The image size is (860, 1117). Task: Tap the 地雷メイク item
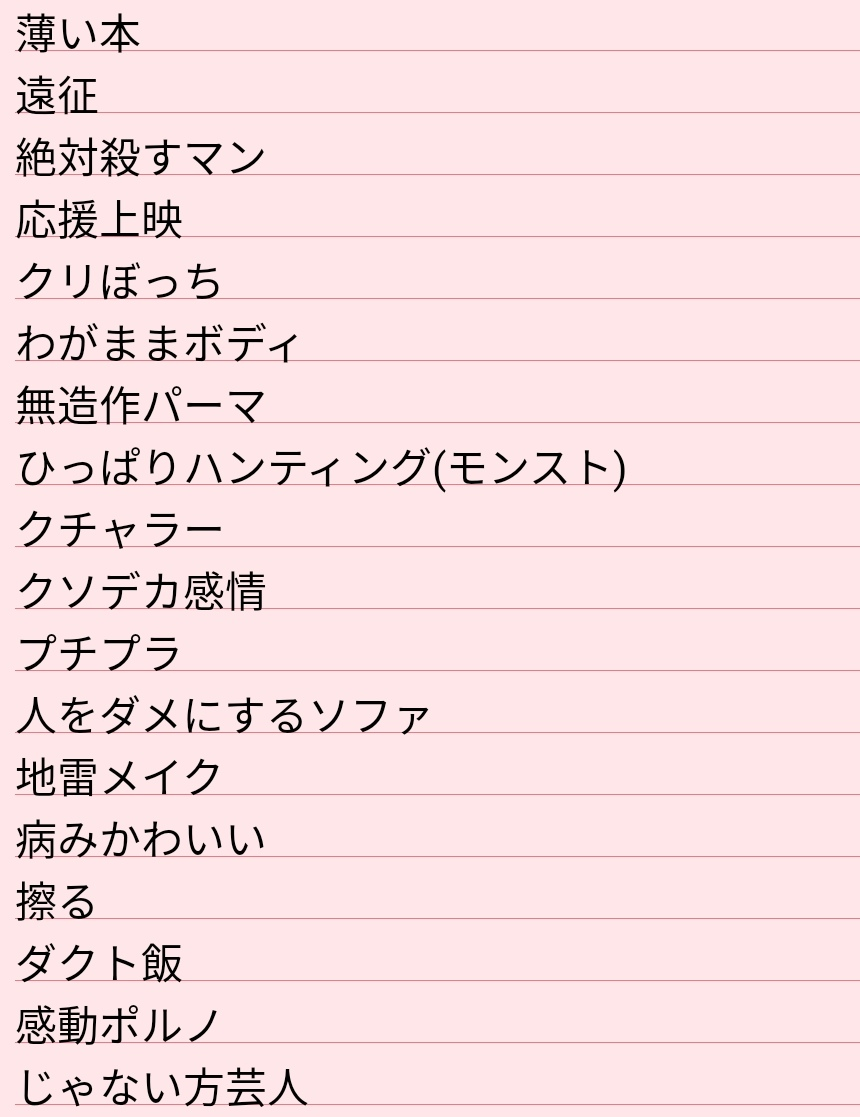click(x=119, y=778)
